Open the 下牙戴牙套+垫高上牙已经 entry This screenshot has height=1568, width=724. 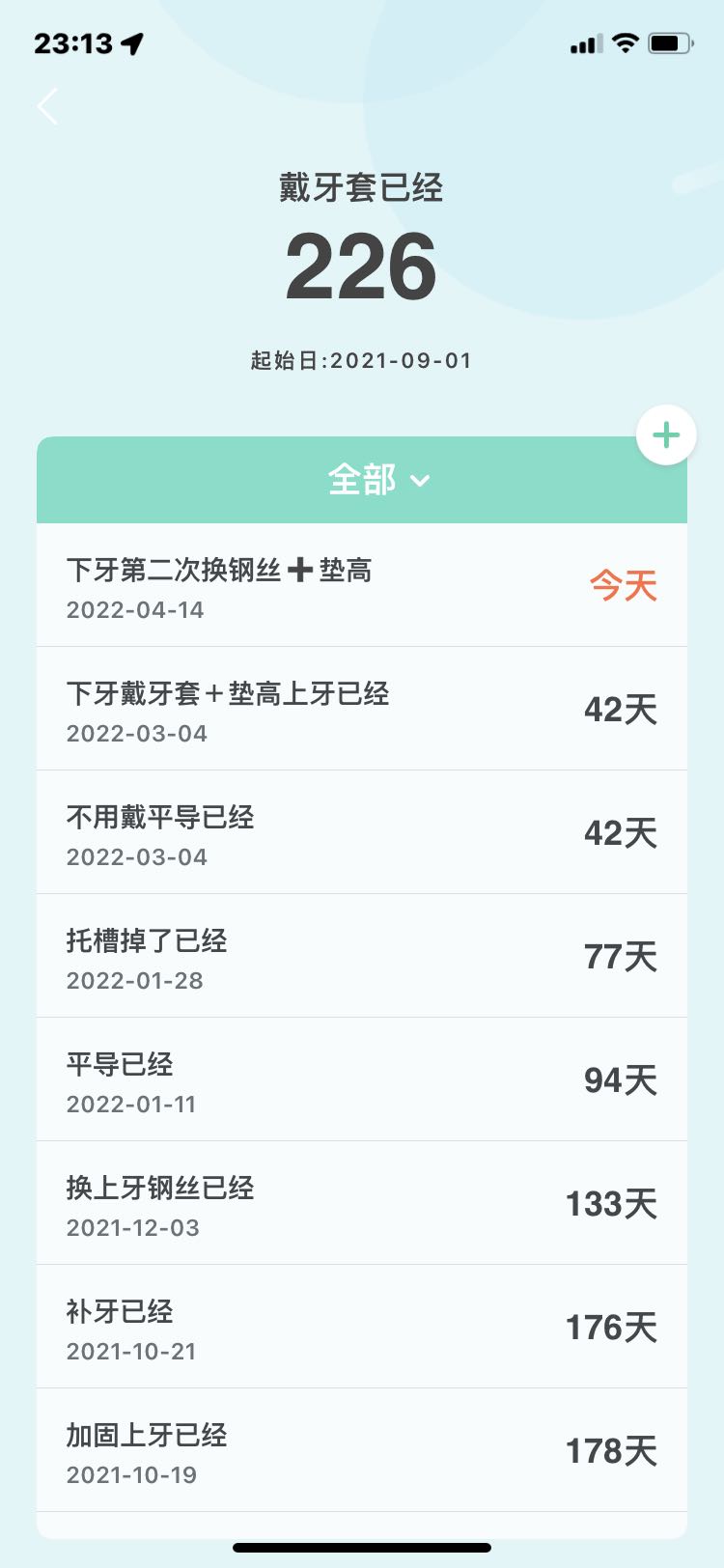point(362,709)
